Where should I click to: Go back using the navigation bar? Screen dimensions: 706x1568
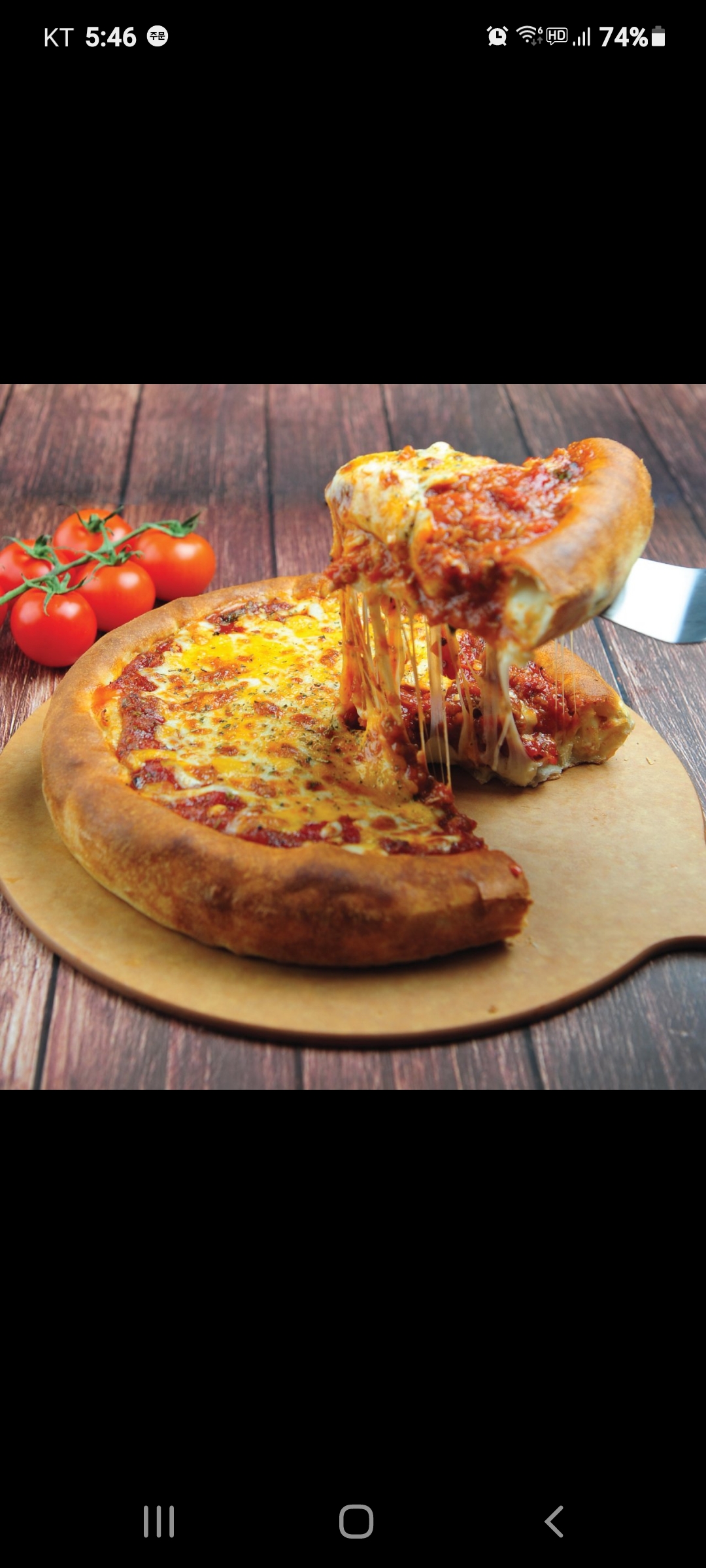point(554,1522)
